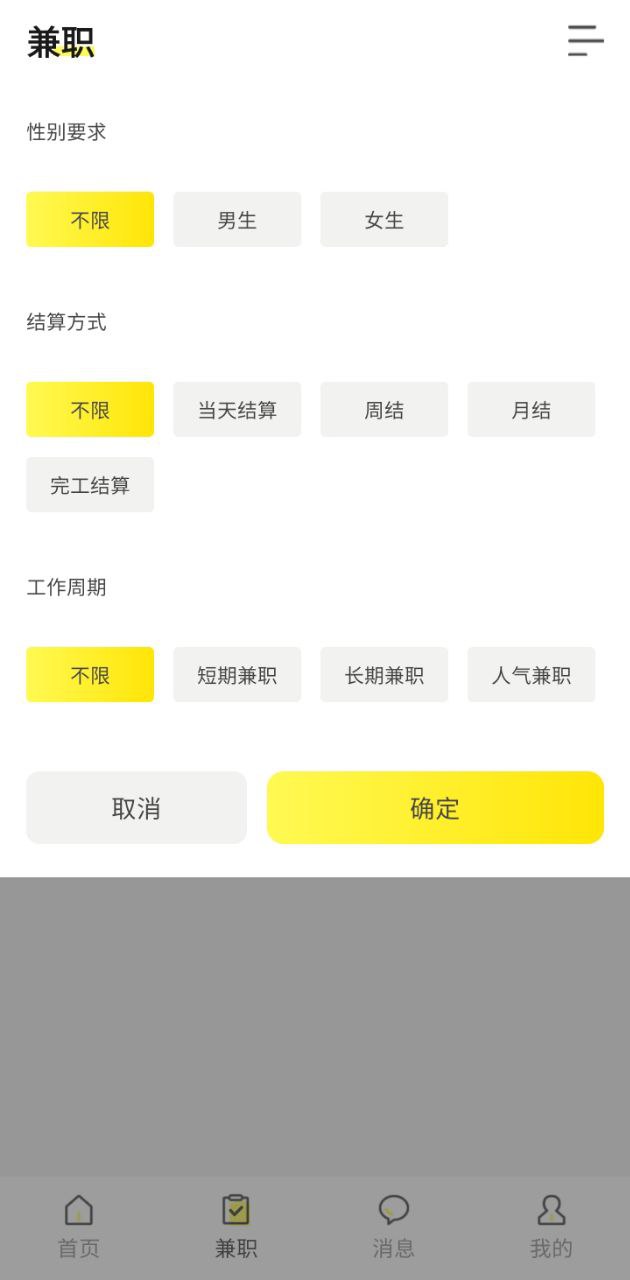Select 女生 under gender requirement

384,220
